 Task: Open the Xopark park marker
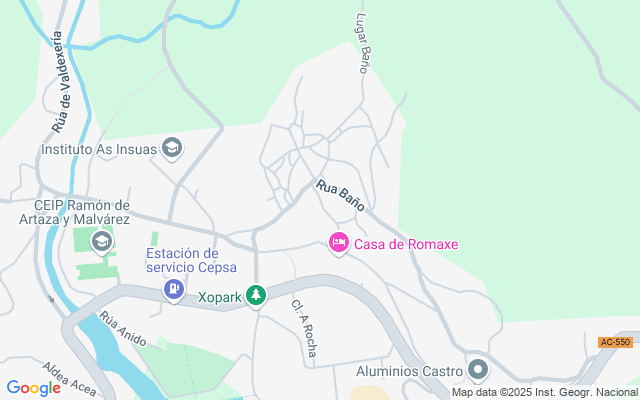256,296
